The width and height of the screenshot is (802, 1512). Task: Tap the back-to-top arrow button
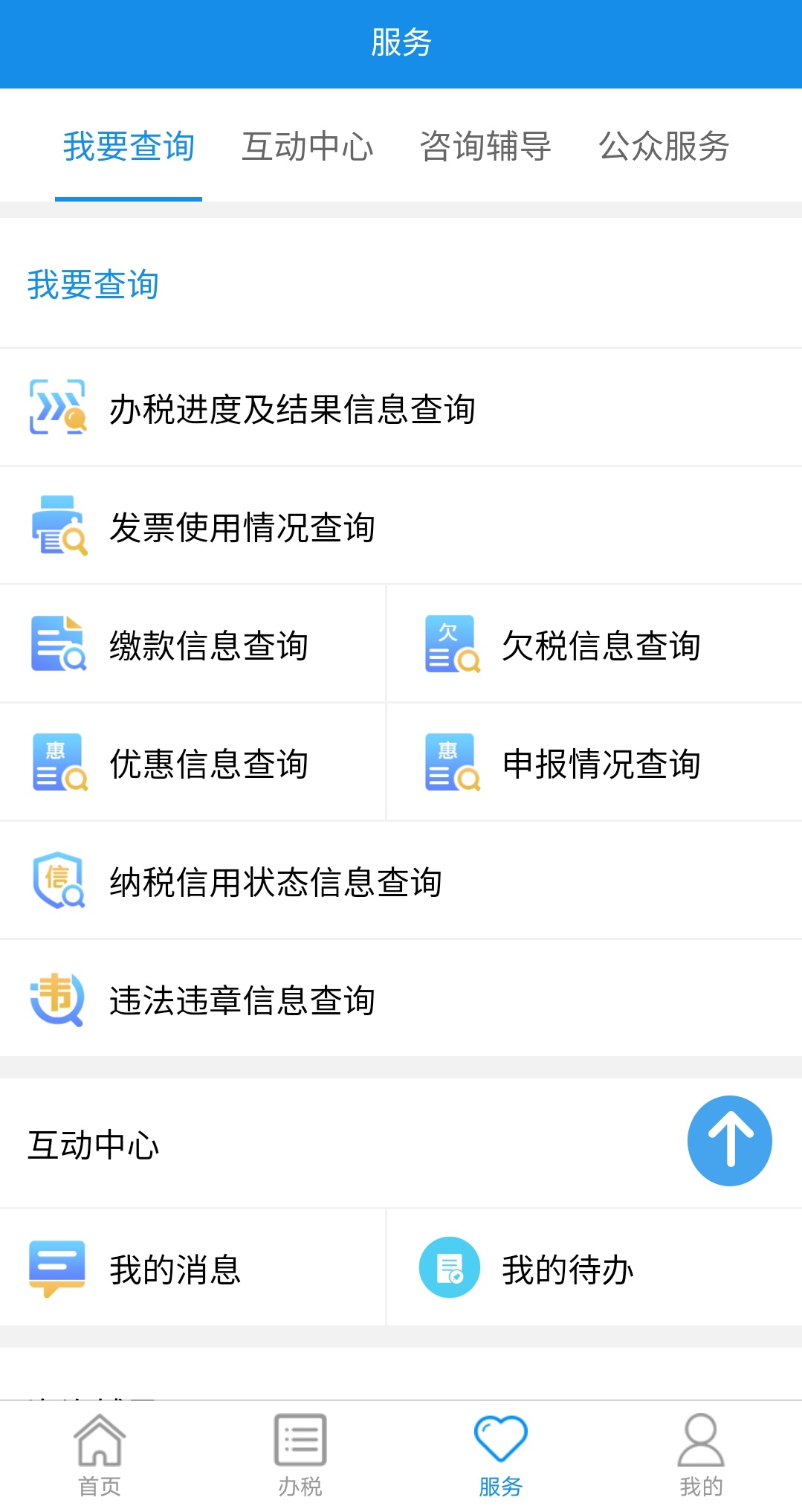(x=729, y=1140)
